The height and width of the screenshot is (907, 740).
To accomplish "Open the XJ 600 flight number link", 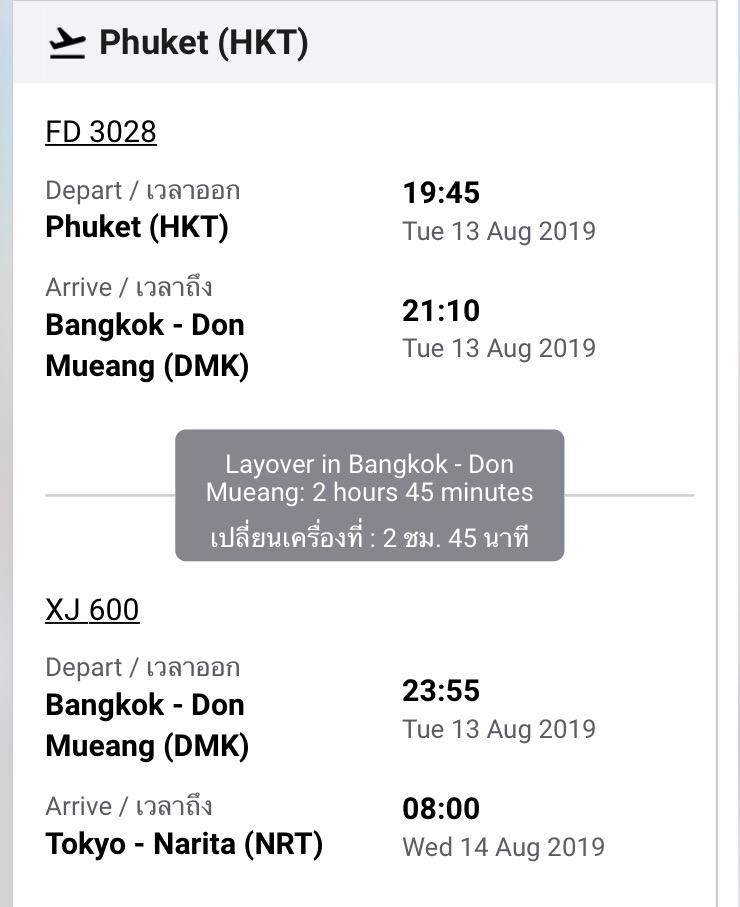I will tap(92, 610).
